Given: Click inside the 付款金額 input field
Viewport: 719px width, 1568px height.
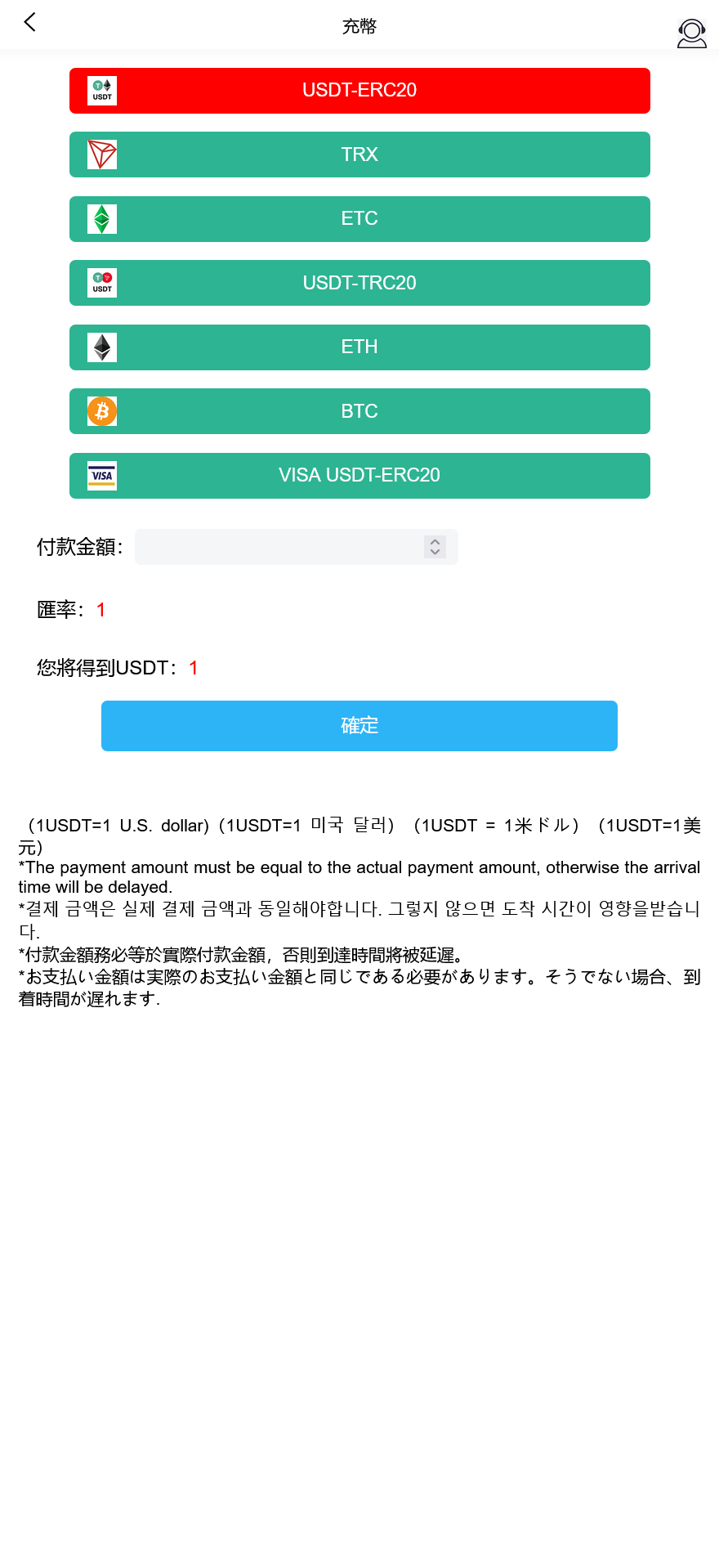Looking at the screenshot, I should pyautogui.click(x=278, y=547).
